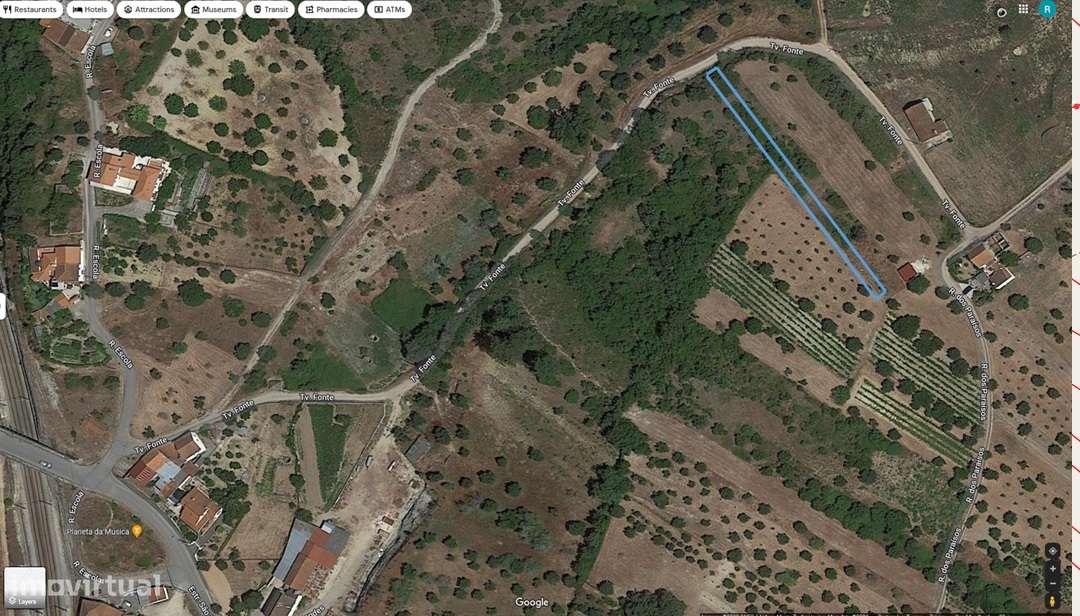Screen dimensions: 1080x616
Task: Open the account profile avatar
Action: [1047, 9]
